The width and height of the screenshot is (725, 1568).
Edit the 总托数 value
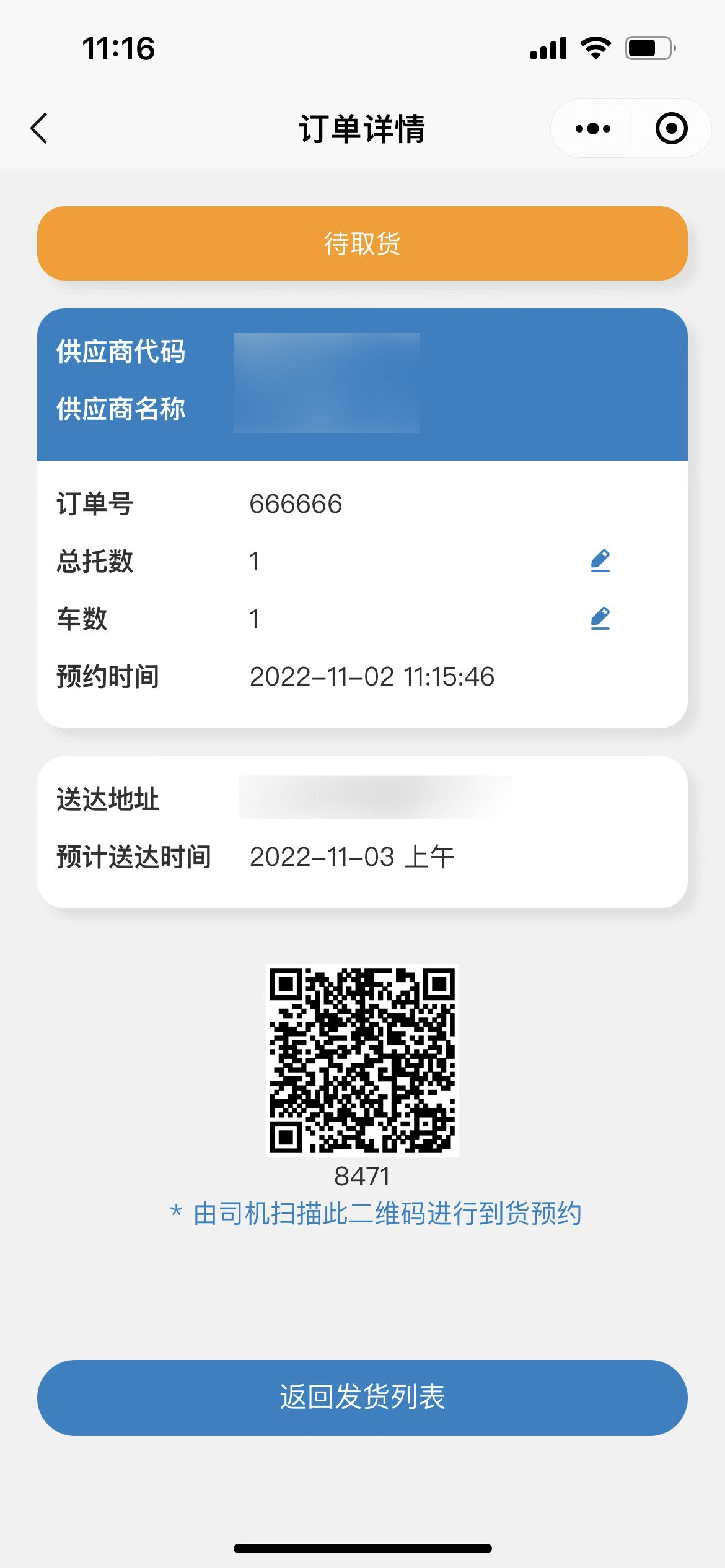pos(600,560)
